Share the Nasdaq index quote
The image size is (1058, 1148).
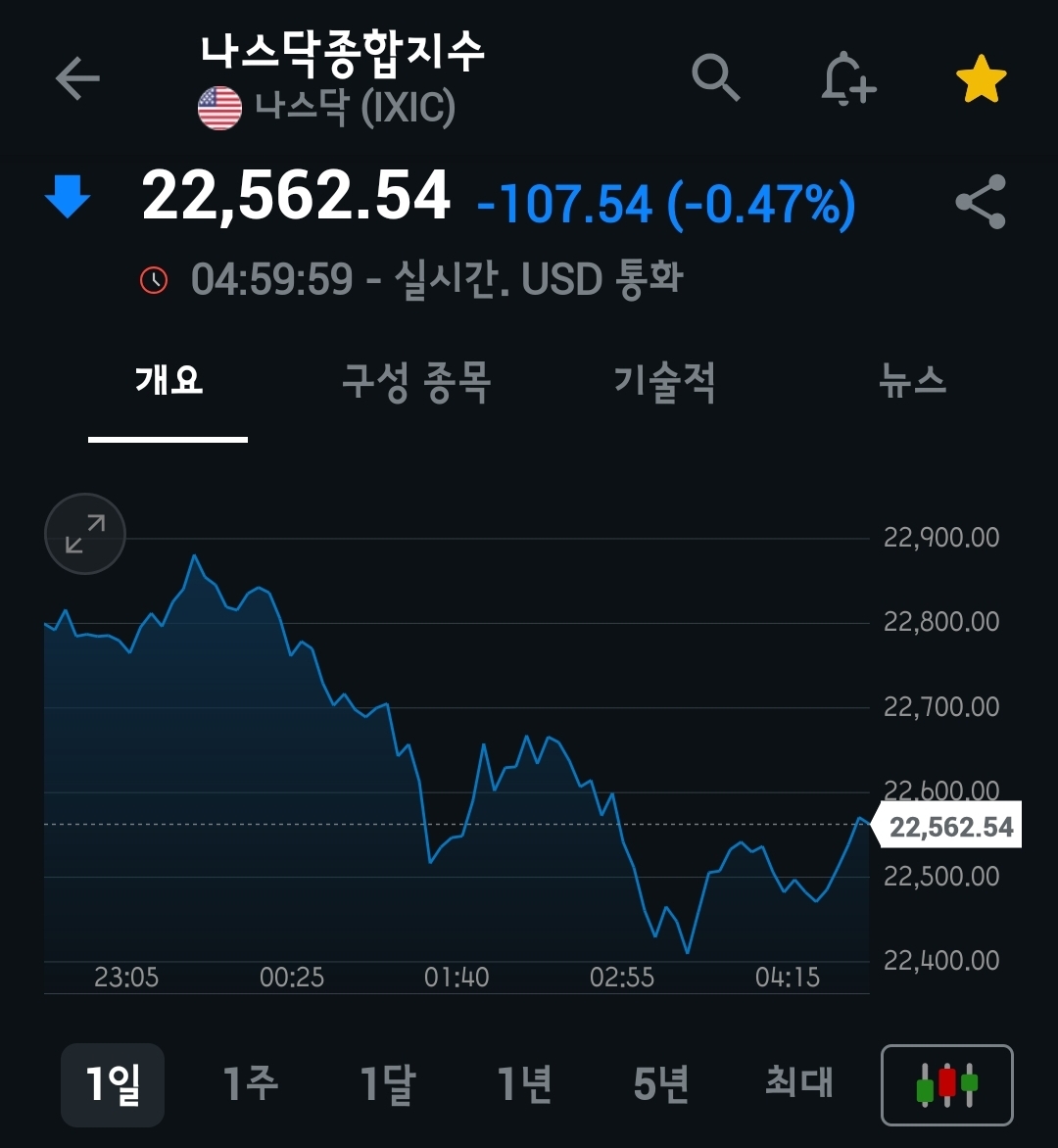[980, 203]
